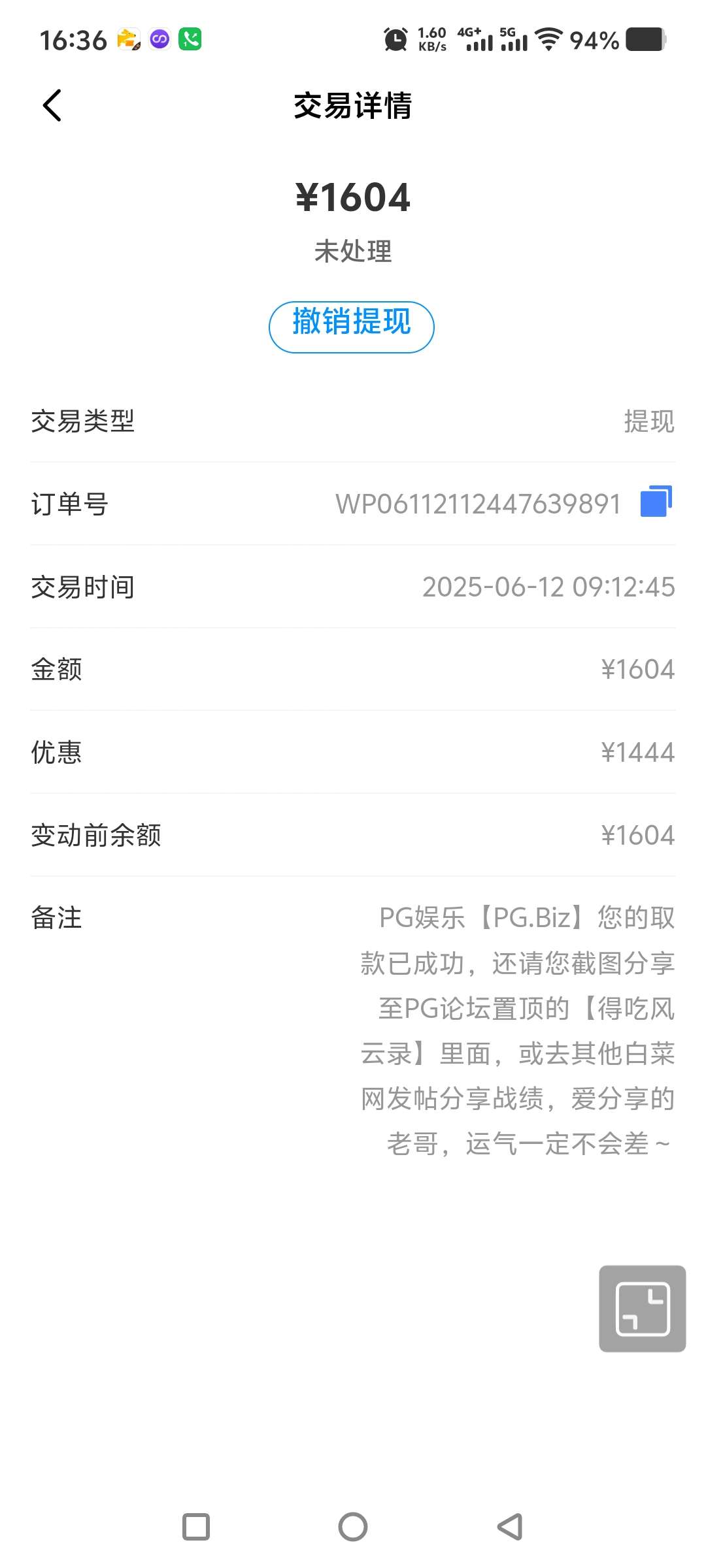Viewport: 706px width, 1568px height.
Task: Tap the floating window resize button
Action: pyautogui.click(x=643, y=1309)
